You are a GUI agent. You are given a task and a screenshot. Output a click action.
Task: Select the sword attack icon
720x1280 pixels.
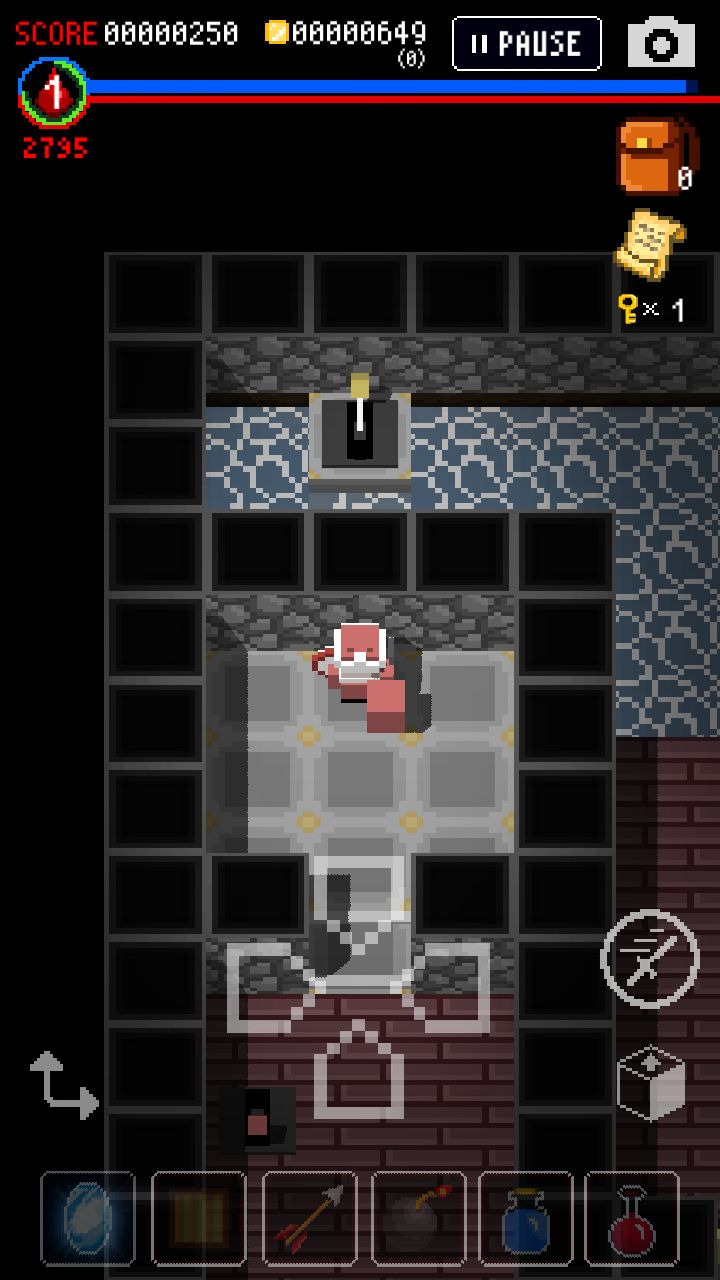tap(650, 957)
